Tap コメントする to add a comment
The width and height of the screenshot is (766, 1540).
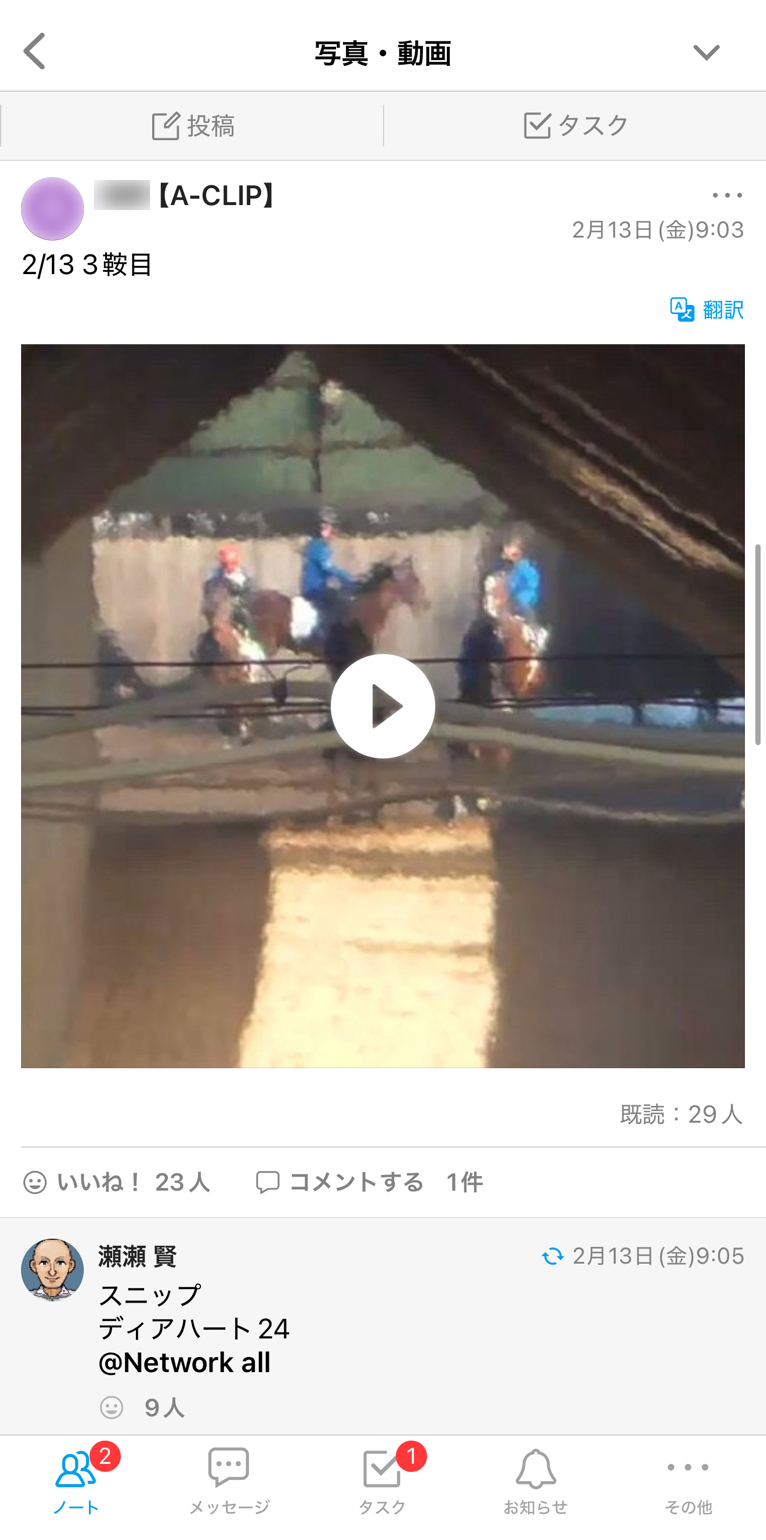click(x=340, y=1182)
